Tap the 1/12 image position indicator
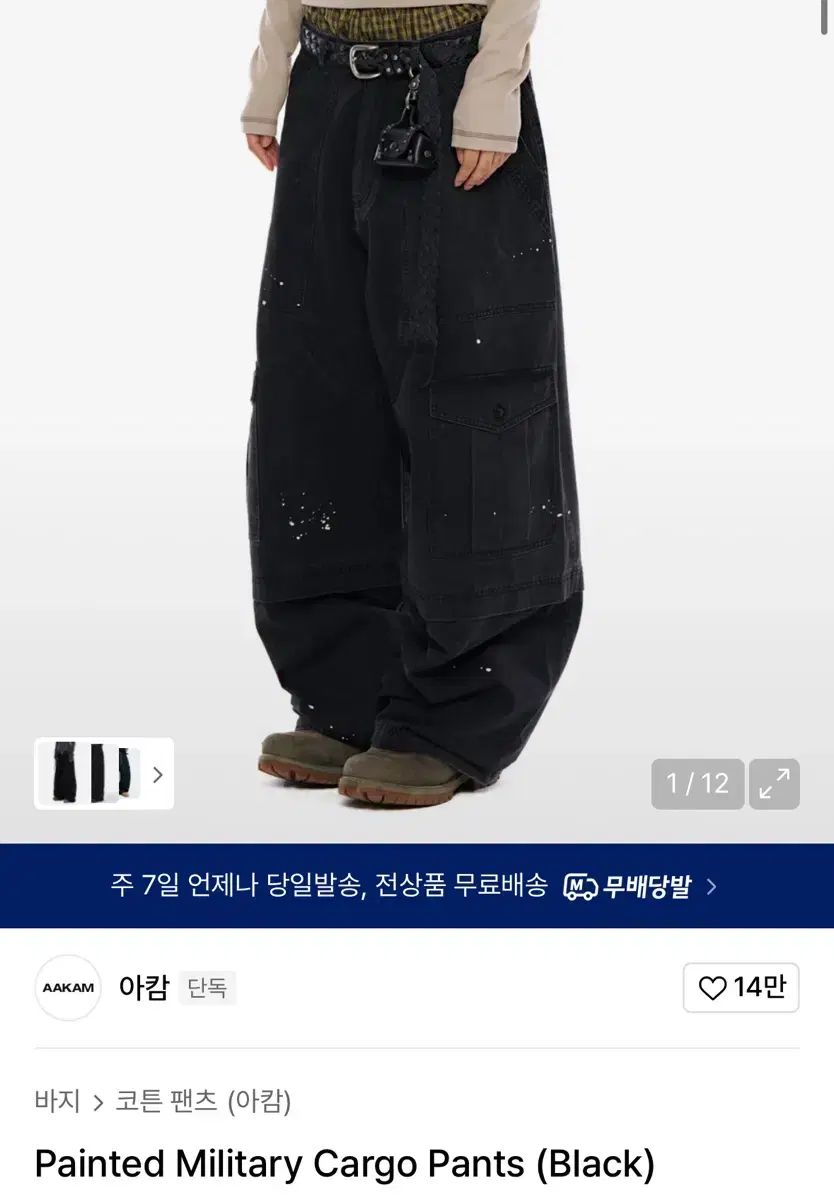This screenshot has width=834, height=1200. pyautogui.click(x=697, y=784)
